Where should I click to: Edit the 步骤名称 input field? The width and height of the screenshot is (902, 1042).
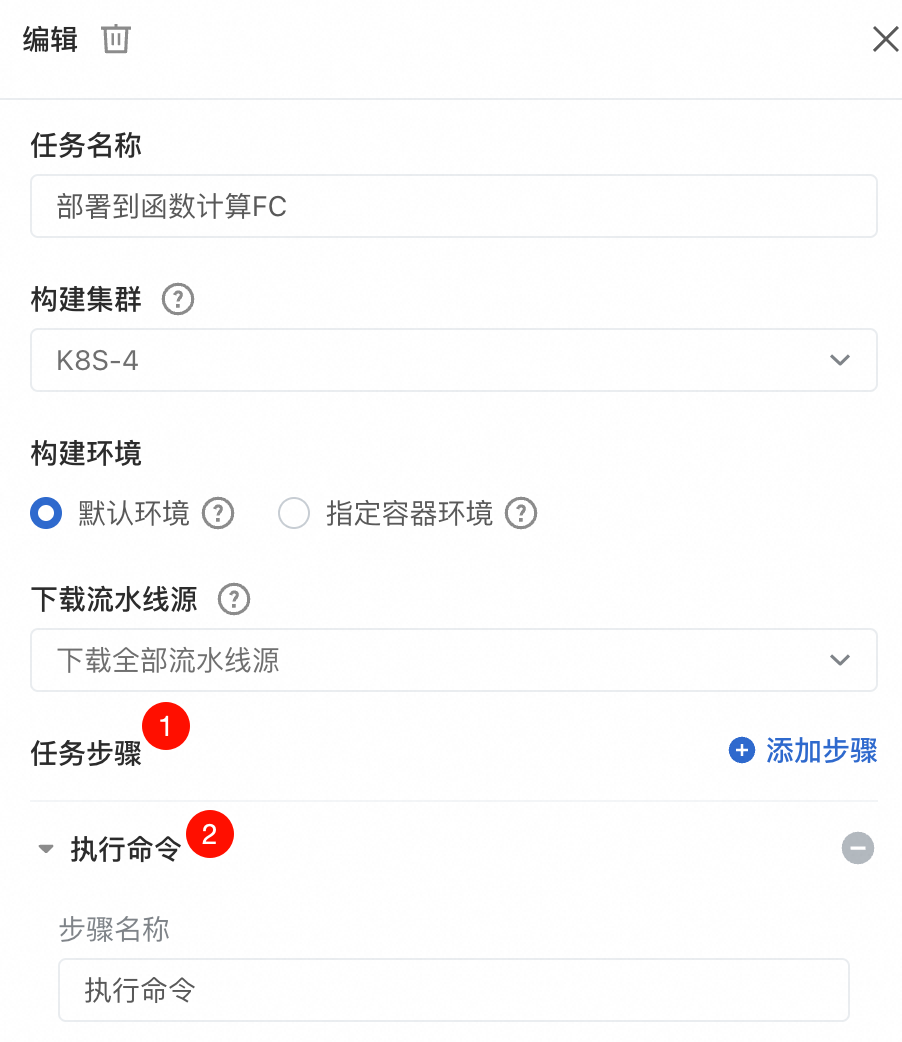[453, 990]
